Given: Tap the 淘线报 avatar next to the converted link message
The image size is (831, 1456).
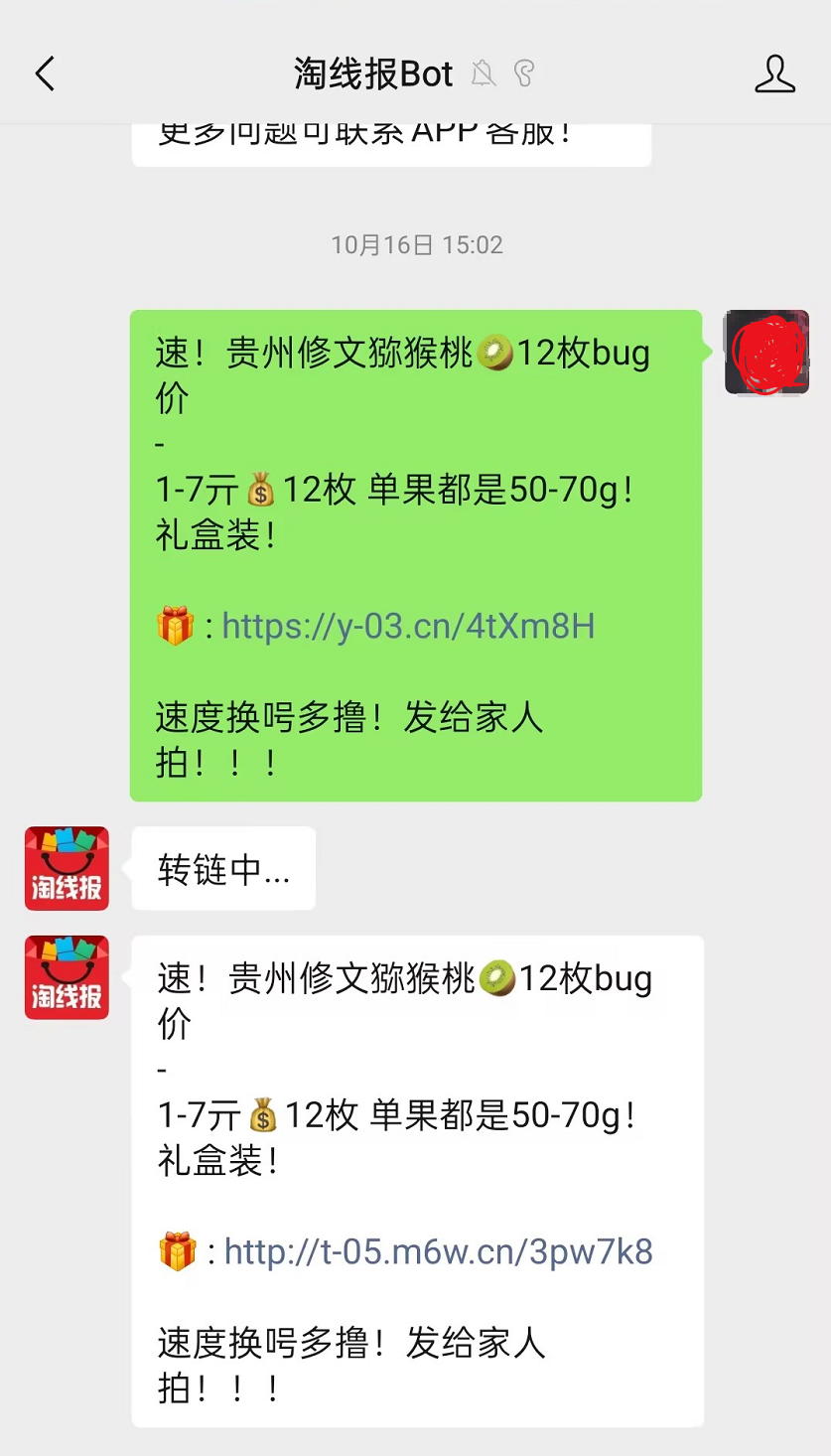Looking at the screenshot, I should tap(66, 976).
